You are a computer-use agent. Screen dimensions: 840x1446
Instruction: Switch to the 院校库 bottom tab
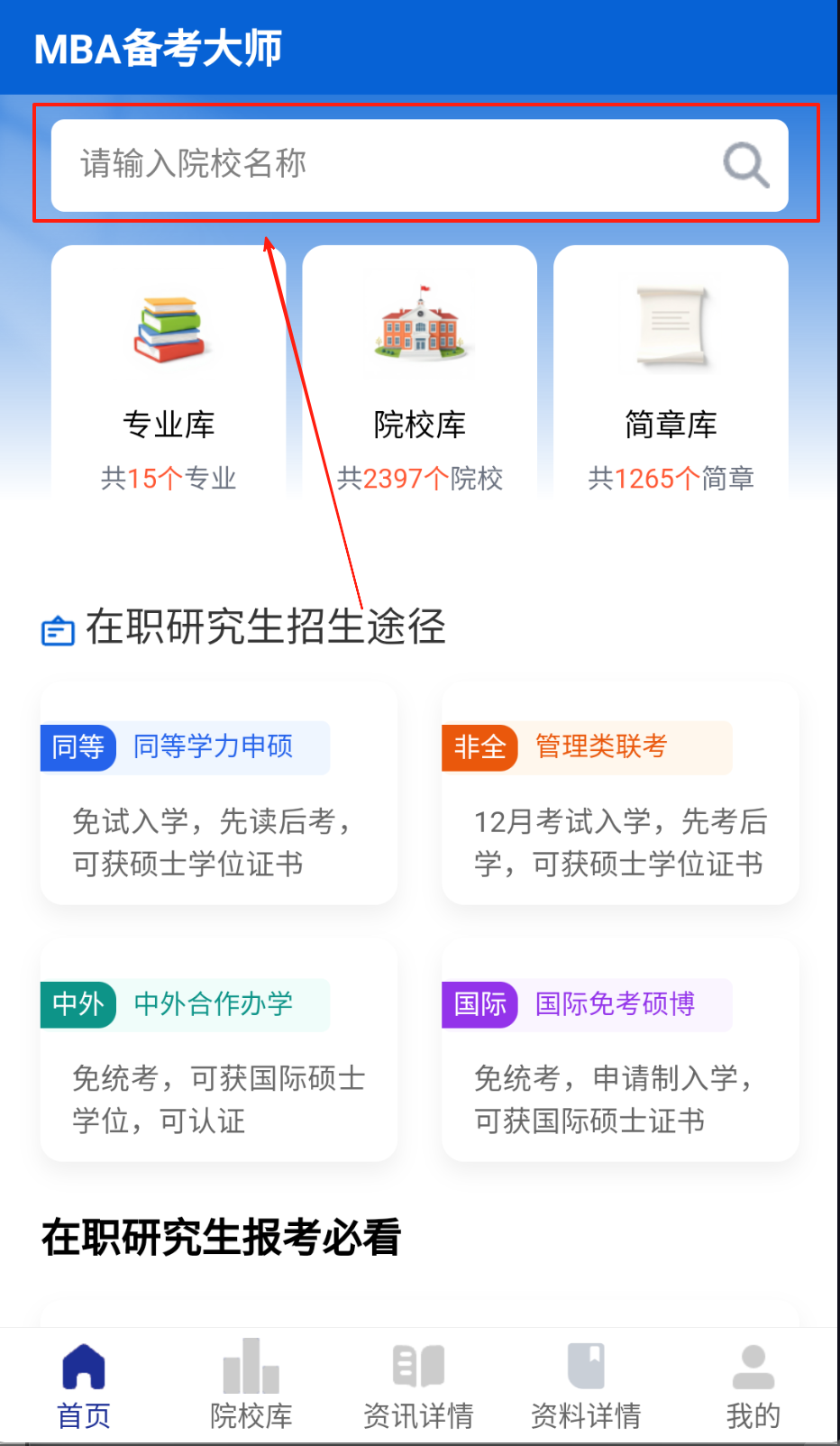(x=251, y=1386)
